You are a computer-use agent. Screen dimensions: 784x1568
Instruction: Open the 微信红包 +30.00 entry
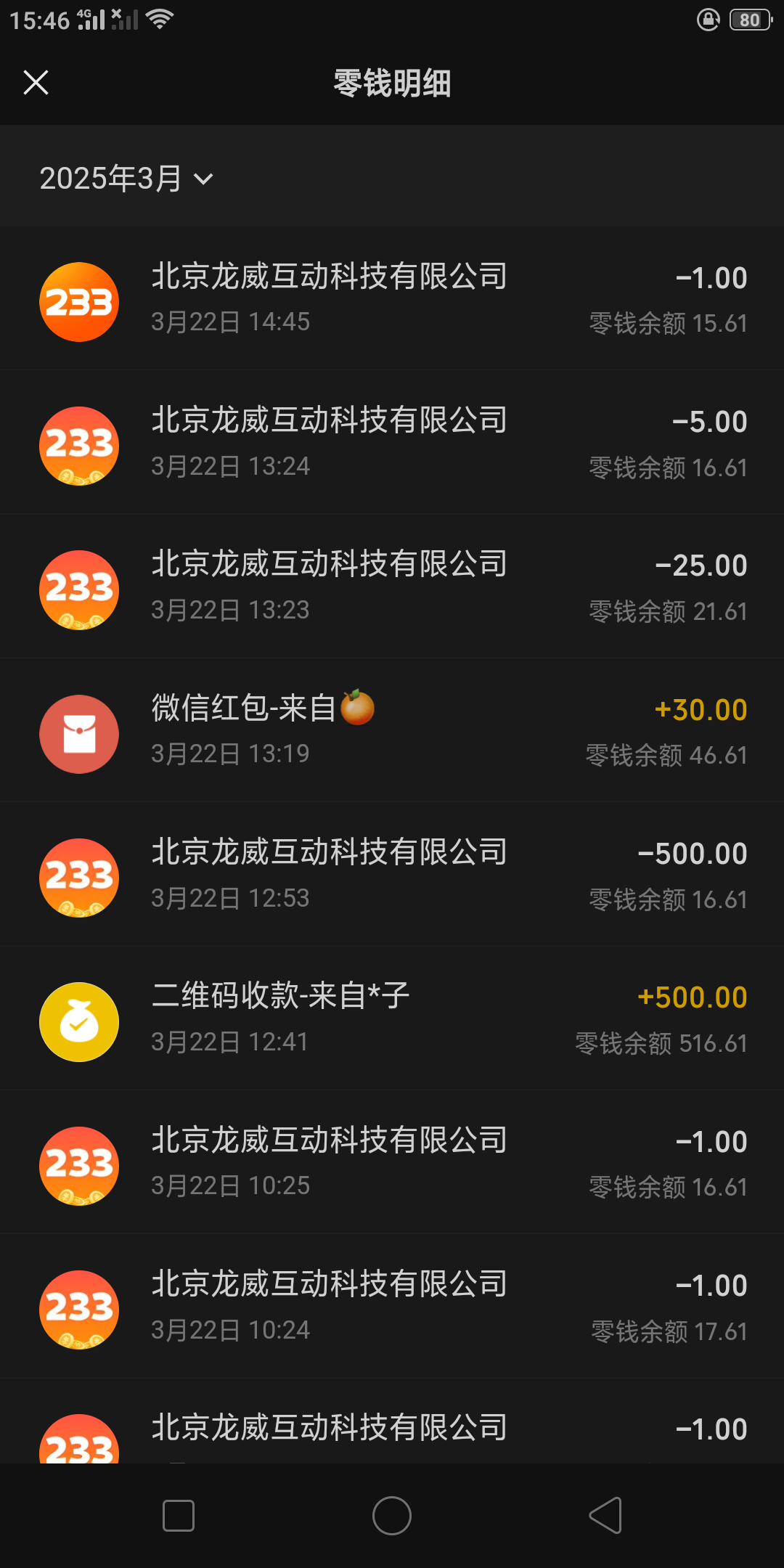click(392, 730)
